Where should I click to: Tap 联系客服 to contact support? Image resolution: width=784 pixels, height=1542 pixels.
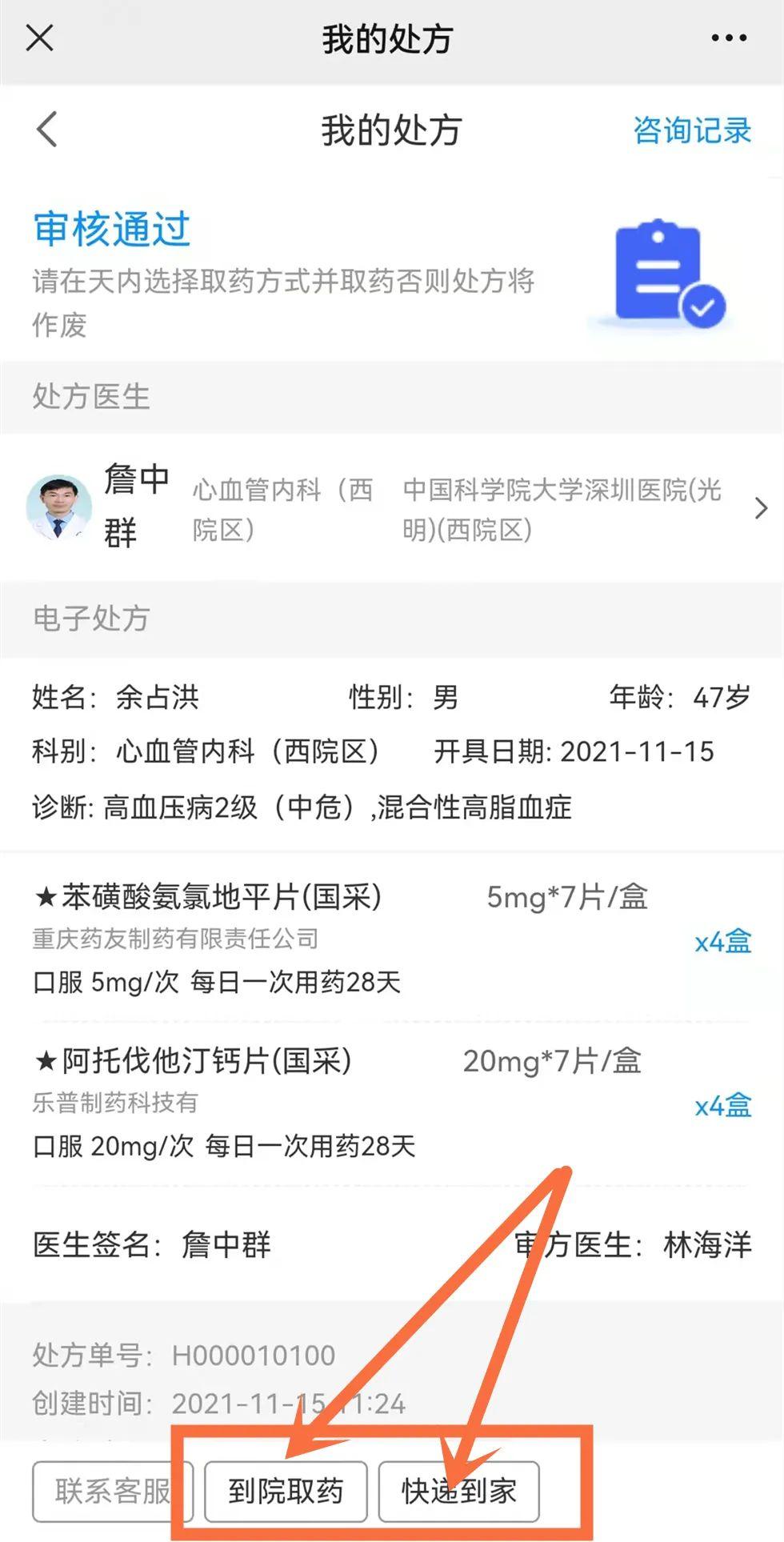(x=112, y=1491)
